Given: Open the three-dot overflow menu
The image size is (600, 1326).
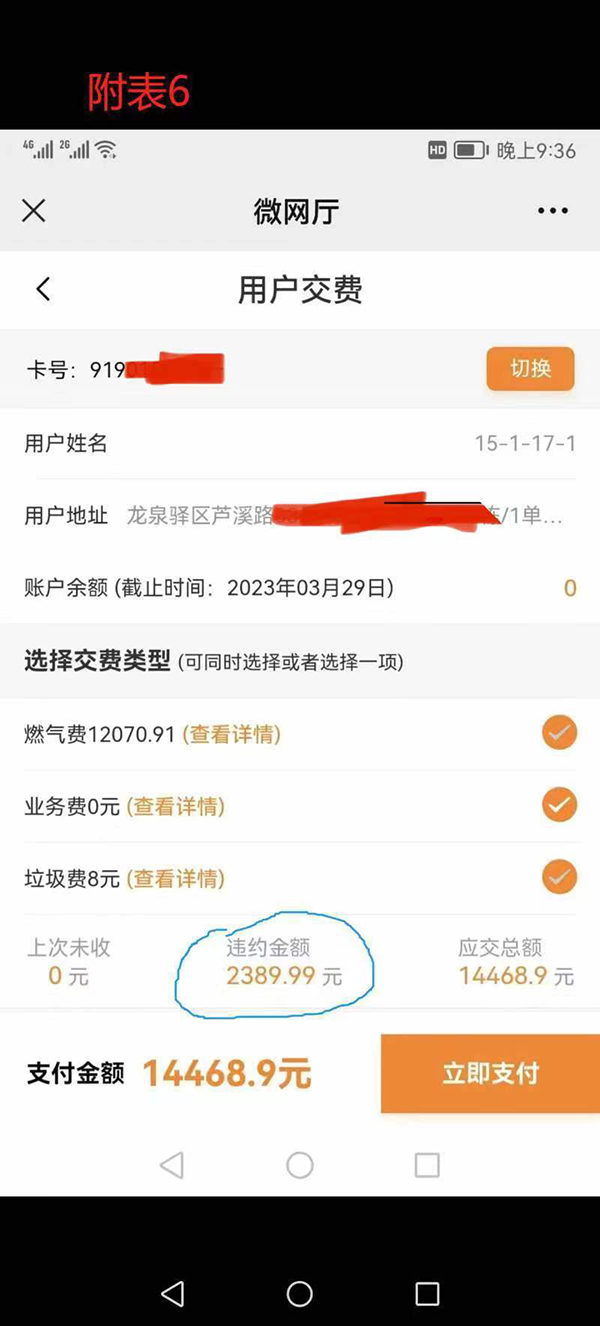Looking at the screenshot, I should [x=552, y=211].
